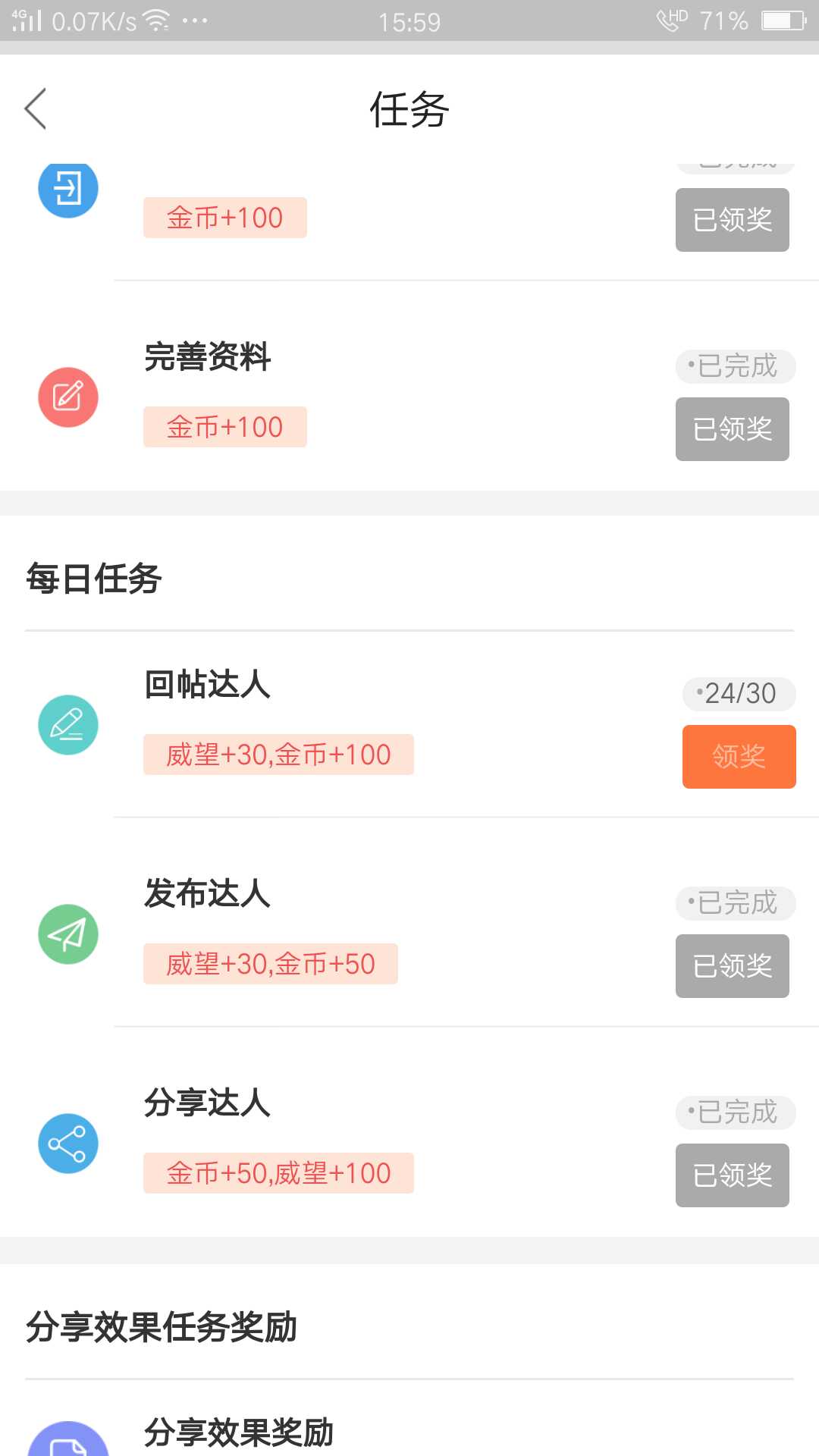Open the 回帖达人 daily task
The height and width of the screenshot is (1456, 819).
click(409, 724)
